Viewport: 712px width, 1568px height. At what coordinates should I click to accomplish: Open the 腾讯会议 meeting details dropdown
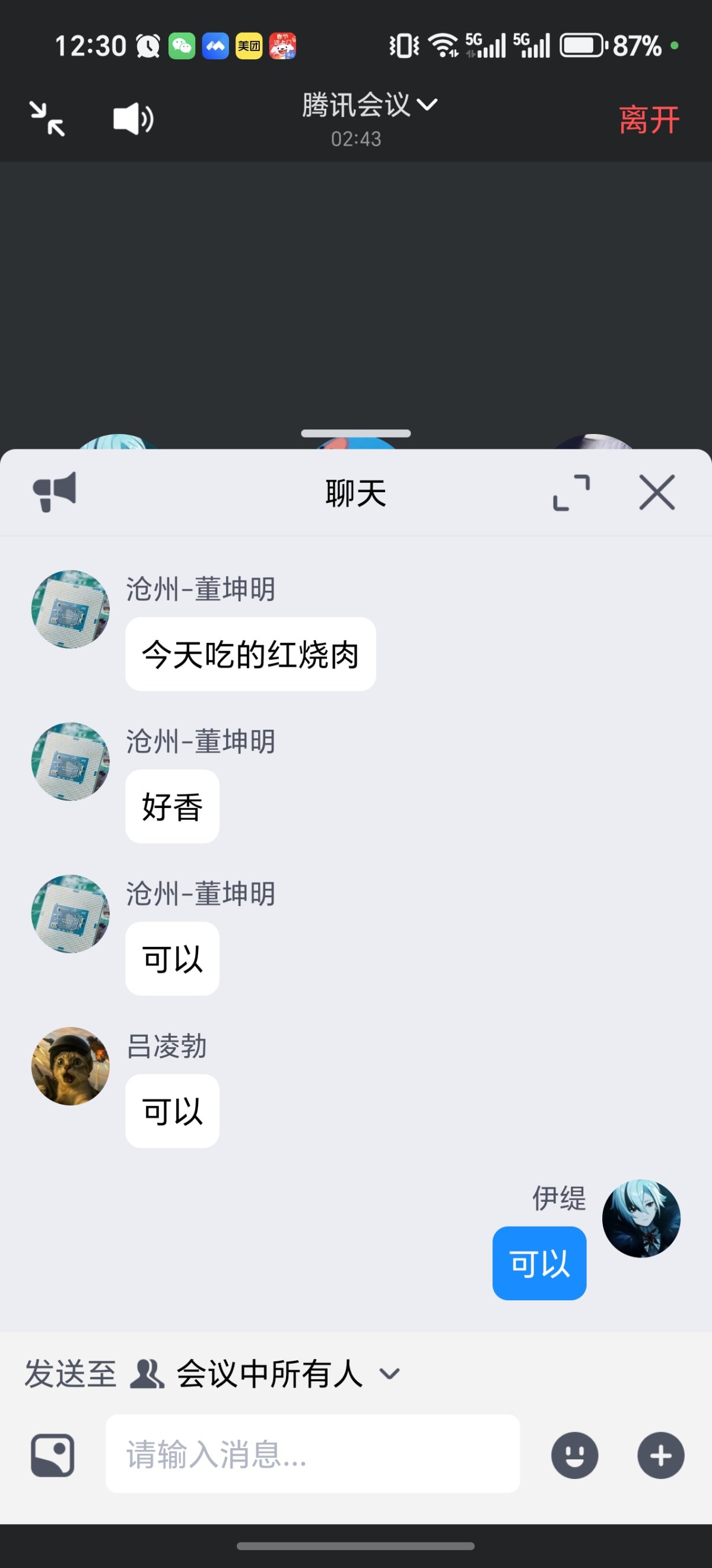pos(365,104)
